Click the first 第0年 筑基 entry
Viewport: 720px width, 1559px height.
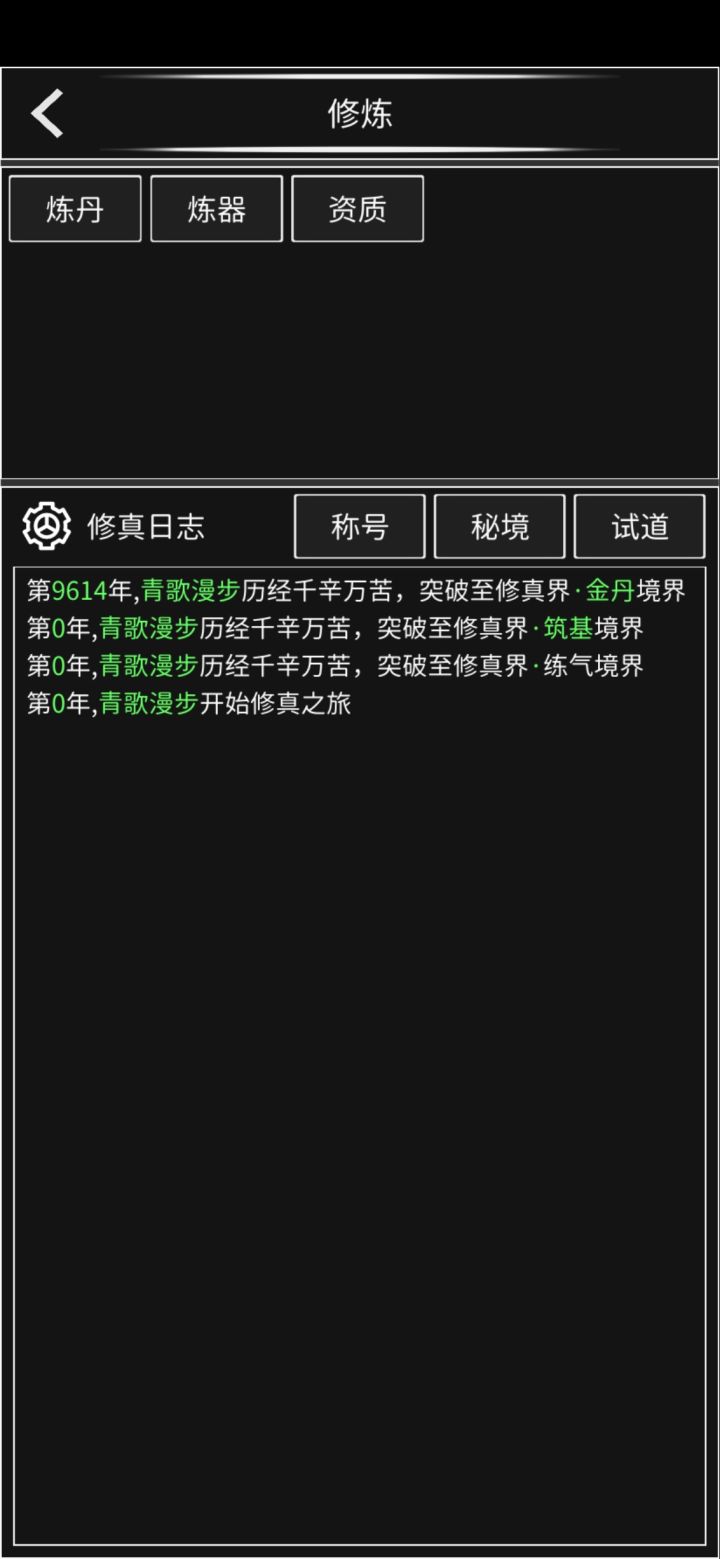coord(330,629)
